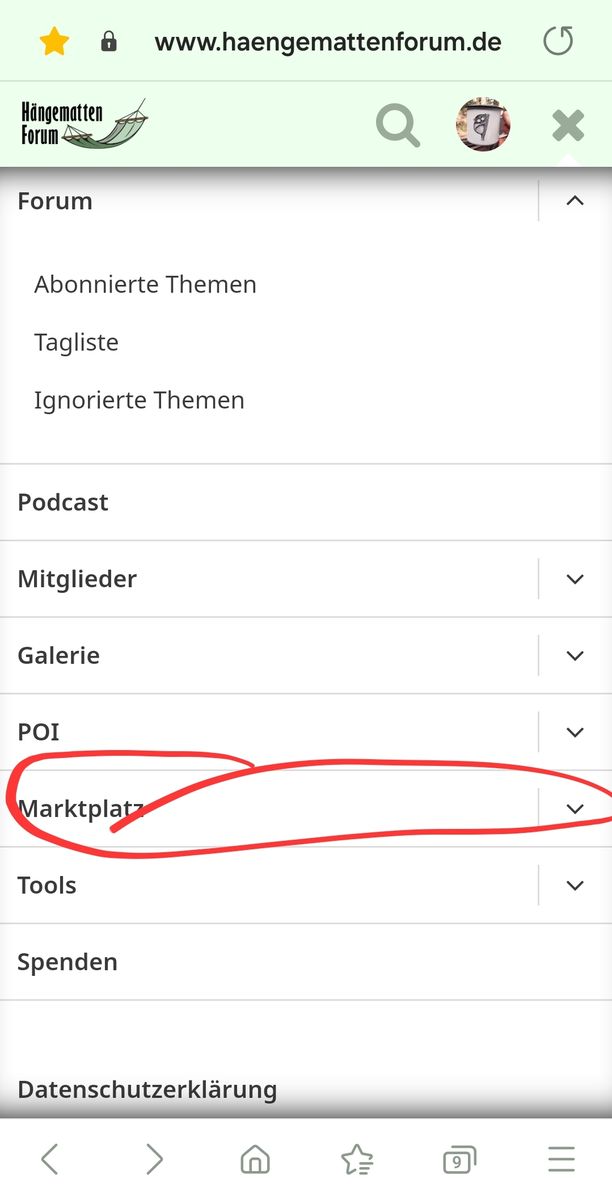The width and height of the screenshot is (612, 1200).
Task: Expand the Galerie submenu
Action: pos(574,656)
